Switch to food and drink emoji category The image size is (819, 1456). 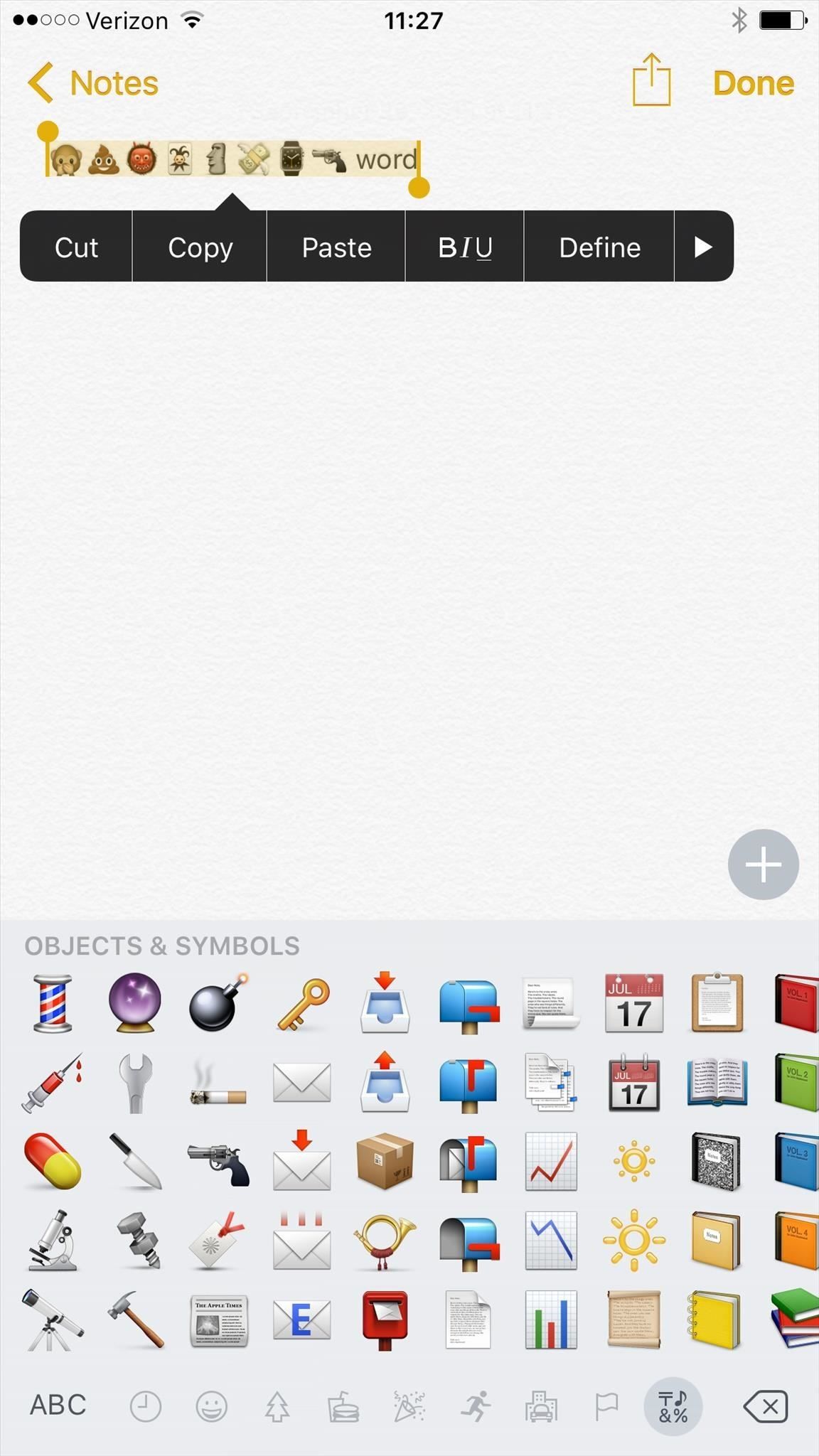coord(343,1406)
